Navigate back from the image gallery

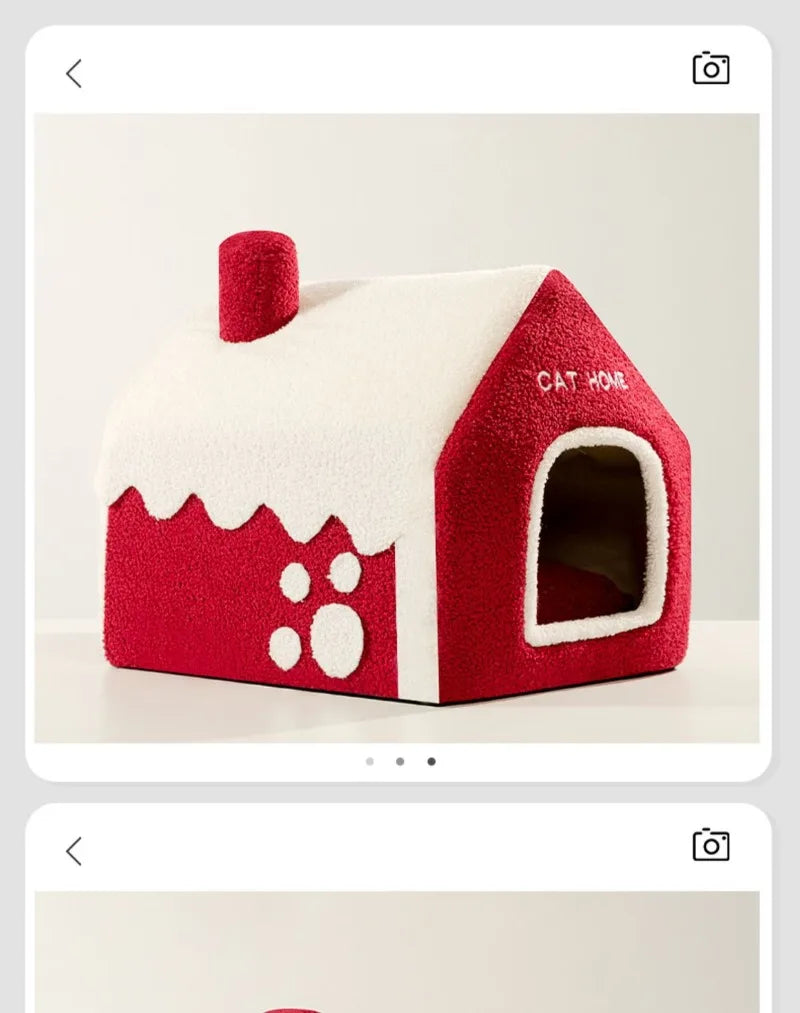coord(74,72)
